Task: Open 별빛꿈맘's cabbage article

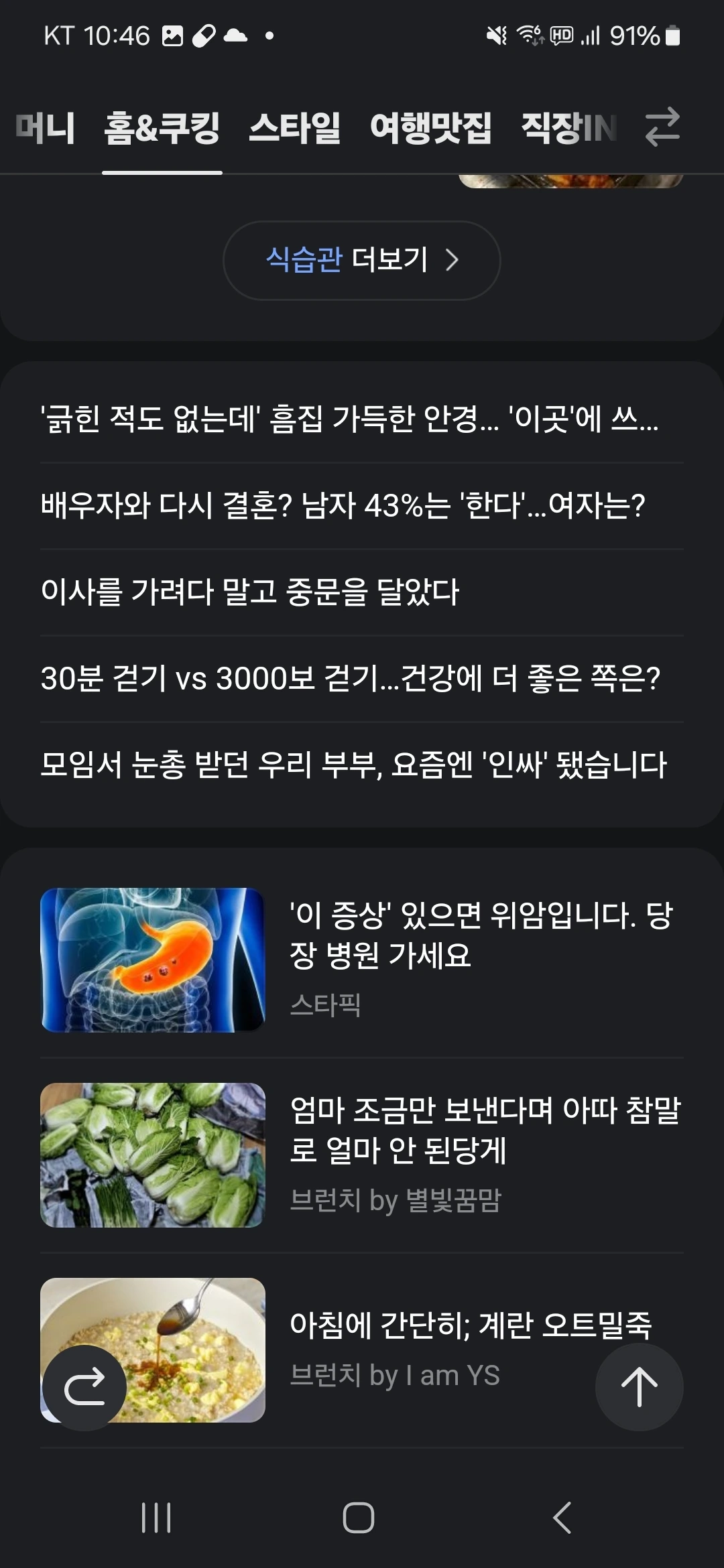Action: (362, 1155)
